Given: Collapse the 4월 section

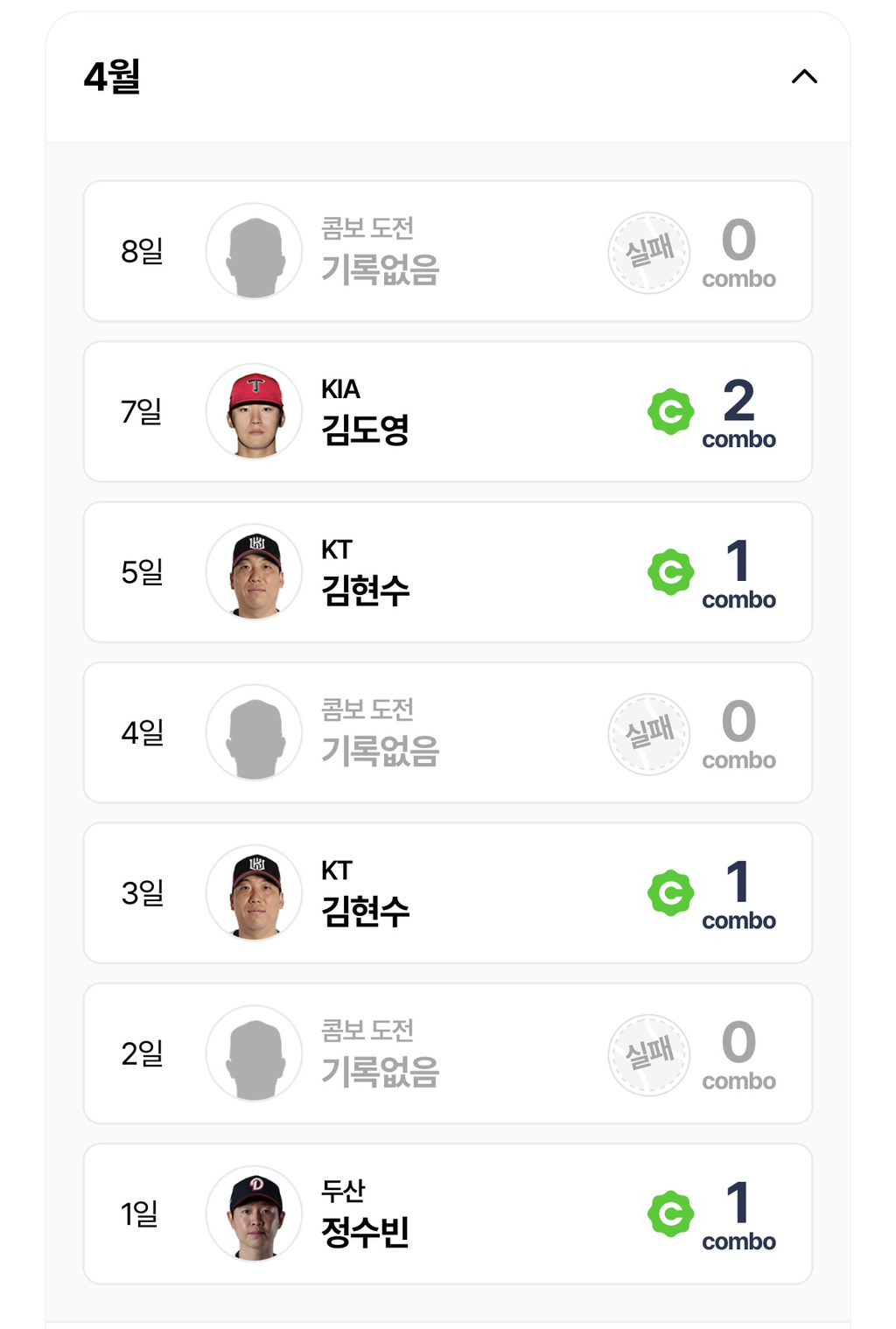Looking at the screenshot, I should coord(804,77).
